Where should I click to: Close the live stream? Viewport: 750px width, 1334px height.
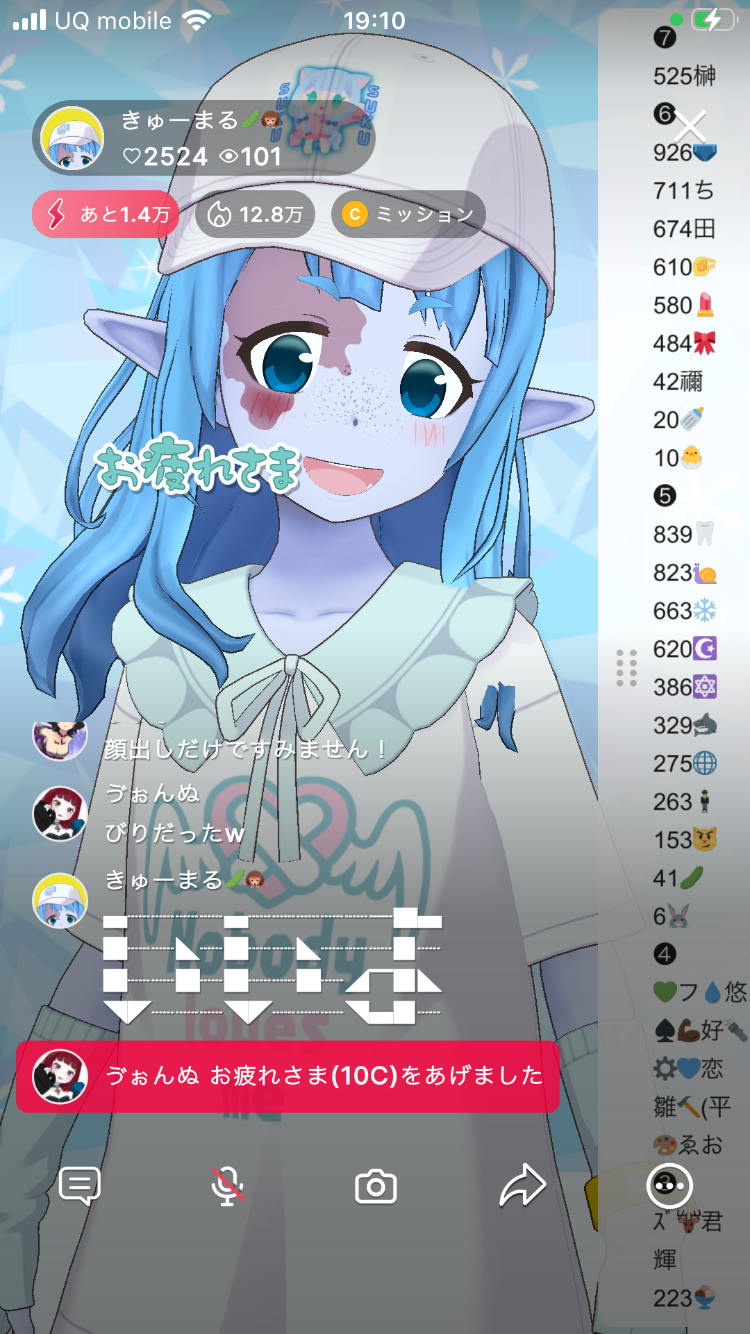click(x=690, y=127)
